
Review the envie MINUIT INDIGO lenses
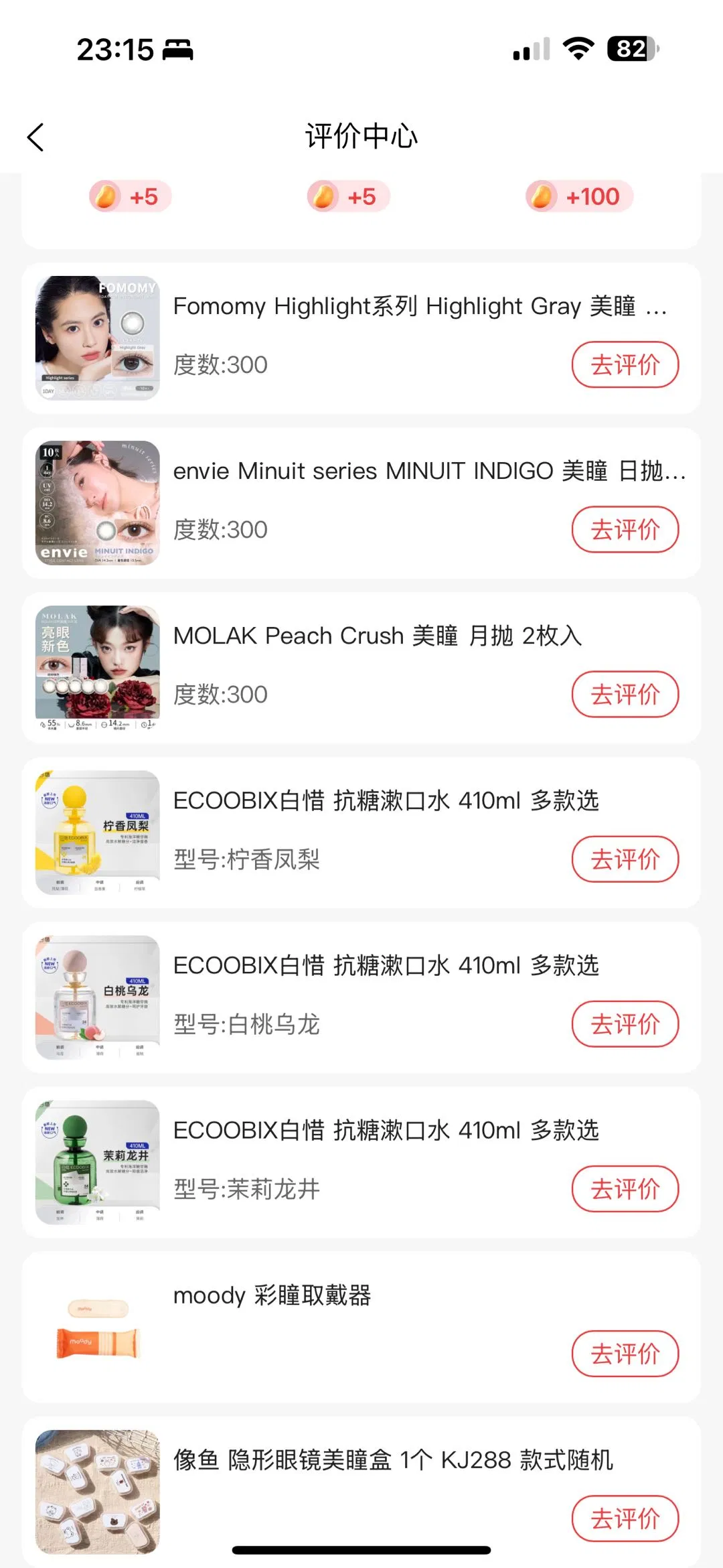tap(625, 530)
